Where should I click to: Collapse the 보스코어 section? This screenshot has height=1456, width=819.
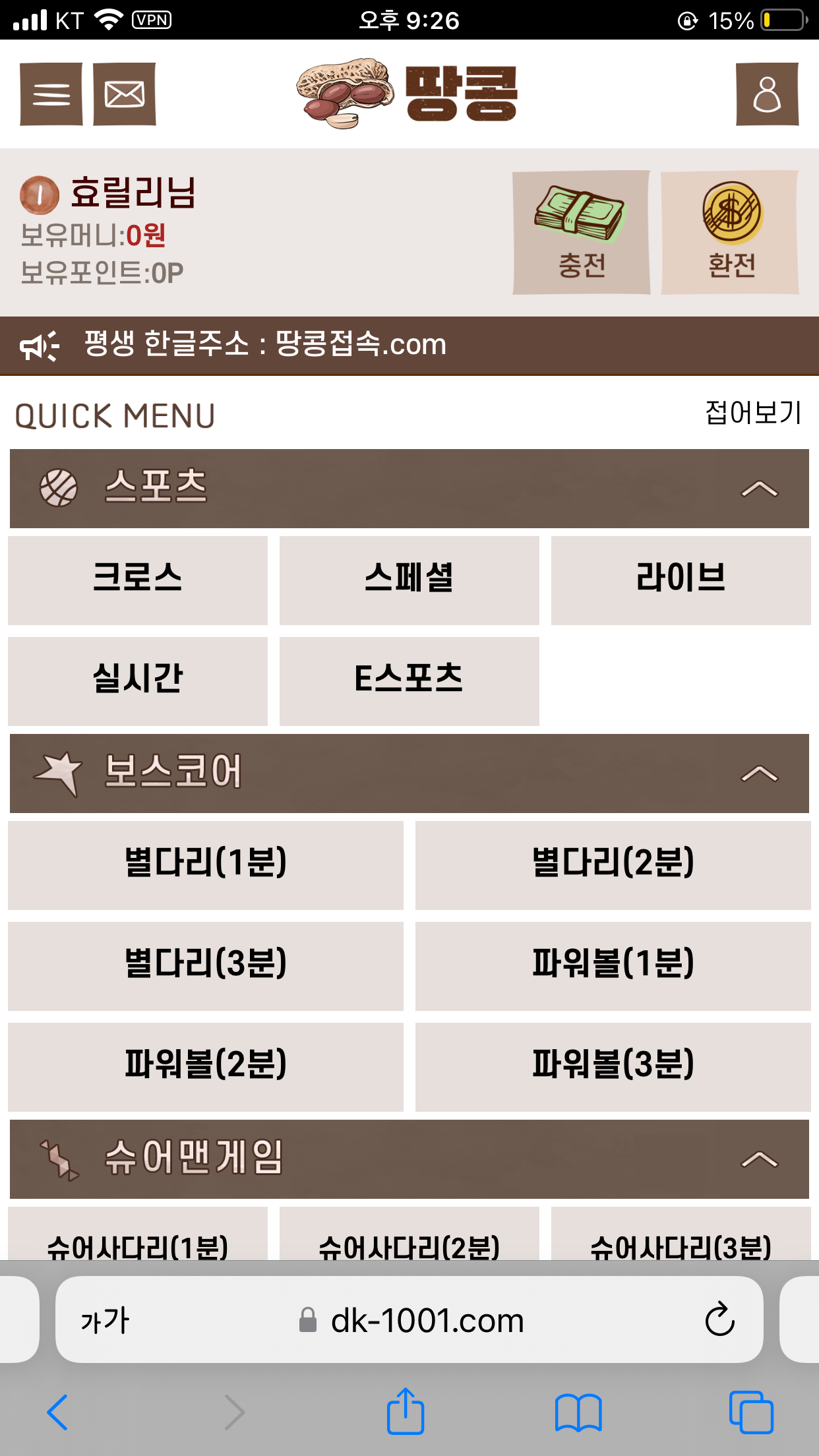[x=759, y=773]
